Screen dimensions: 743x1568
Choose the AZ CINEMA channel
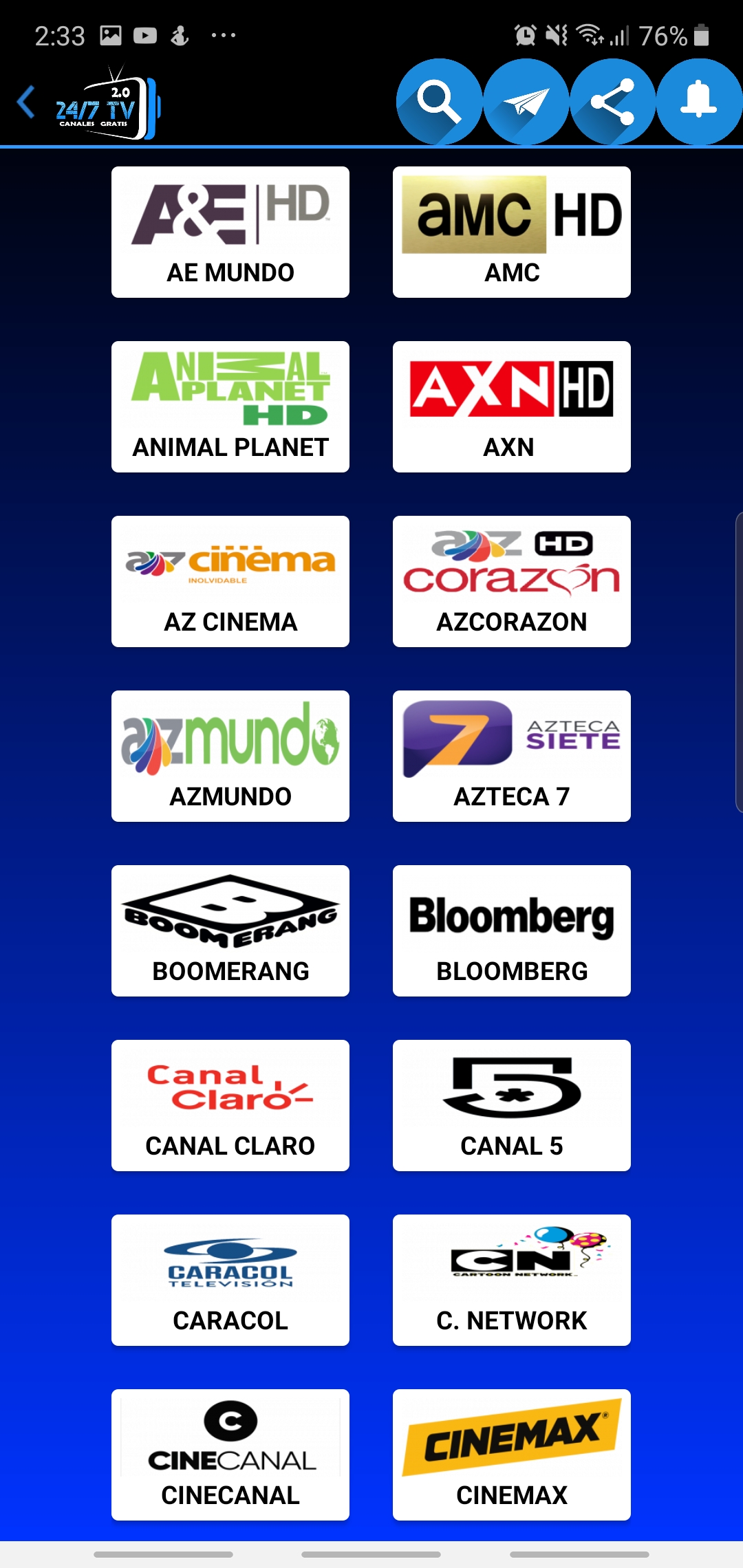(230, 581)
